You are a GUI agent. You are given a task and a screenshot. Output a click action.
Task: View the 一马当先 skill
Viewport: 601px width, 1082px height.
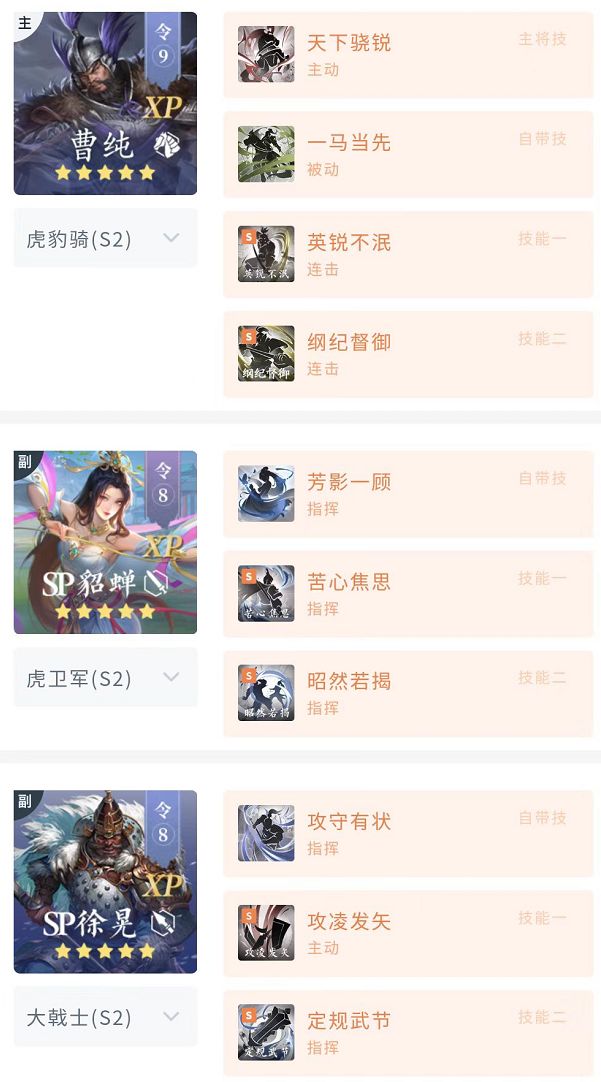[x=407, y=154]
